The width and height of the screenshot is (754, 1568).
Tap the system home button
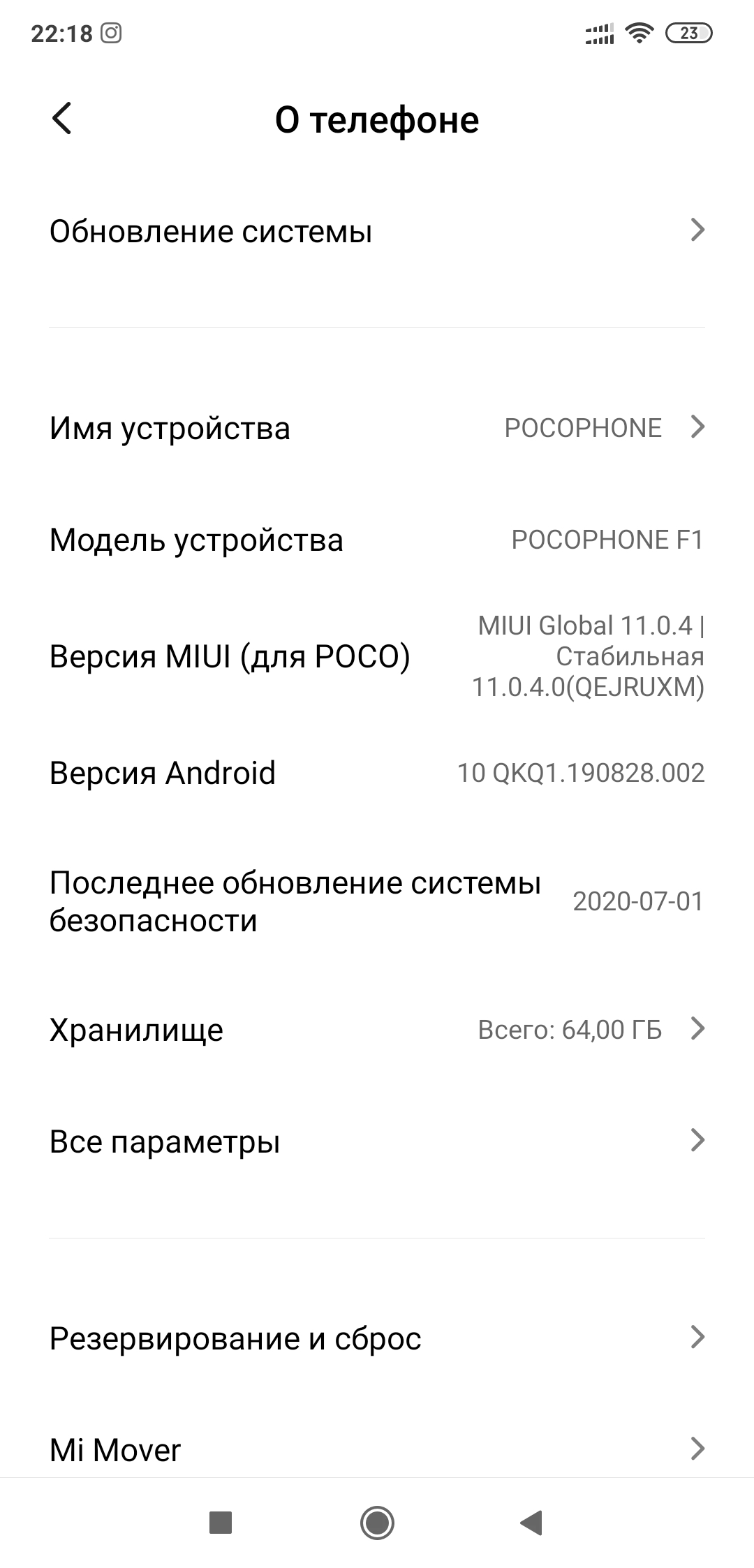point(377,1523)
